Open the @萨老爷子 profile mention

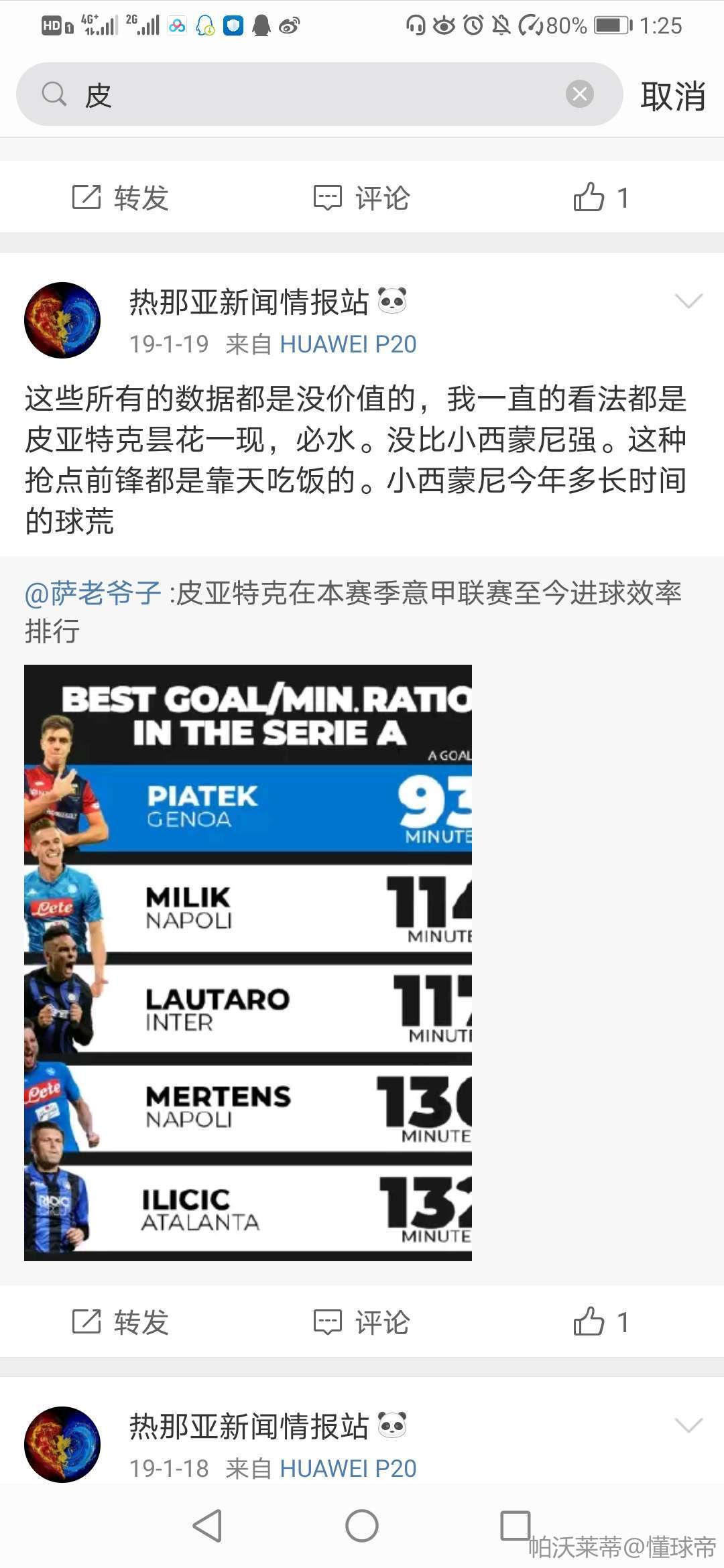pyautogui.click(x=93, y=593)
